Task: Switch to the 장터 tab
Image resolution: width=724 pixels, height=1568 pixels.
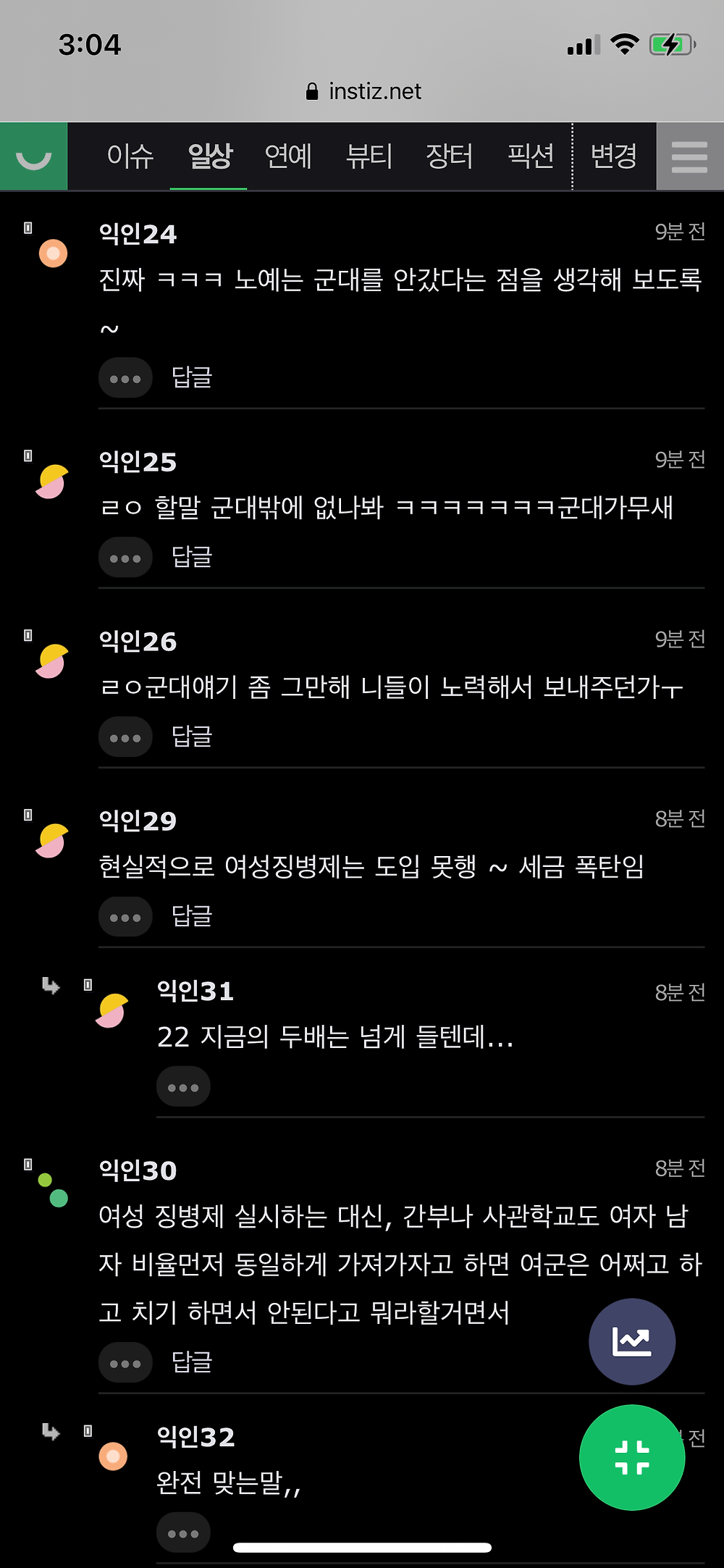Action: [449, 156]
